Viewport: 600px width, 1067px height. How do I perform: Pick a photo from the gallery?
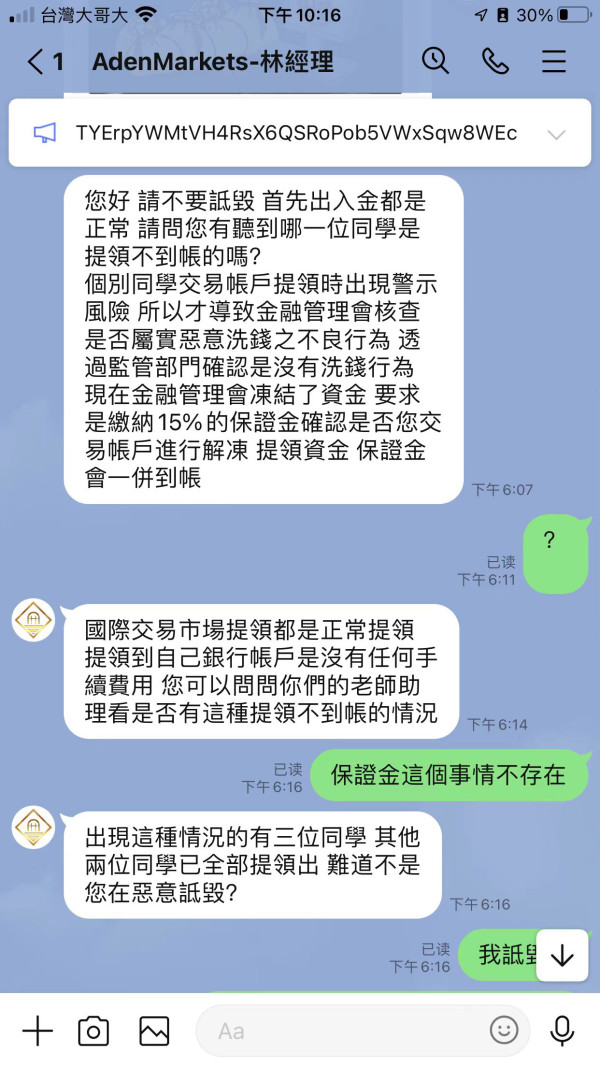pyautogui.click(x=154, y=1032)
